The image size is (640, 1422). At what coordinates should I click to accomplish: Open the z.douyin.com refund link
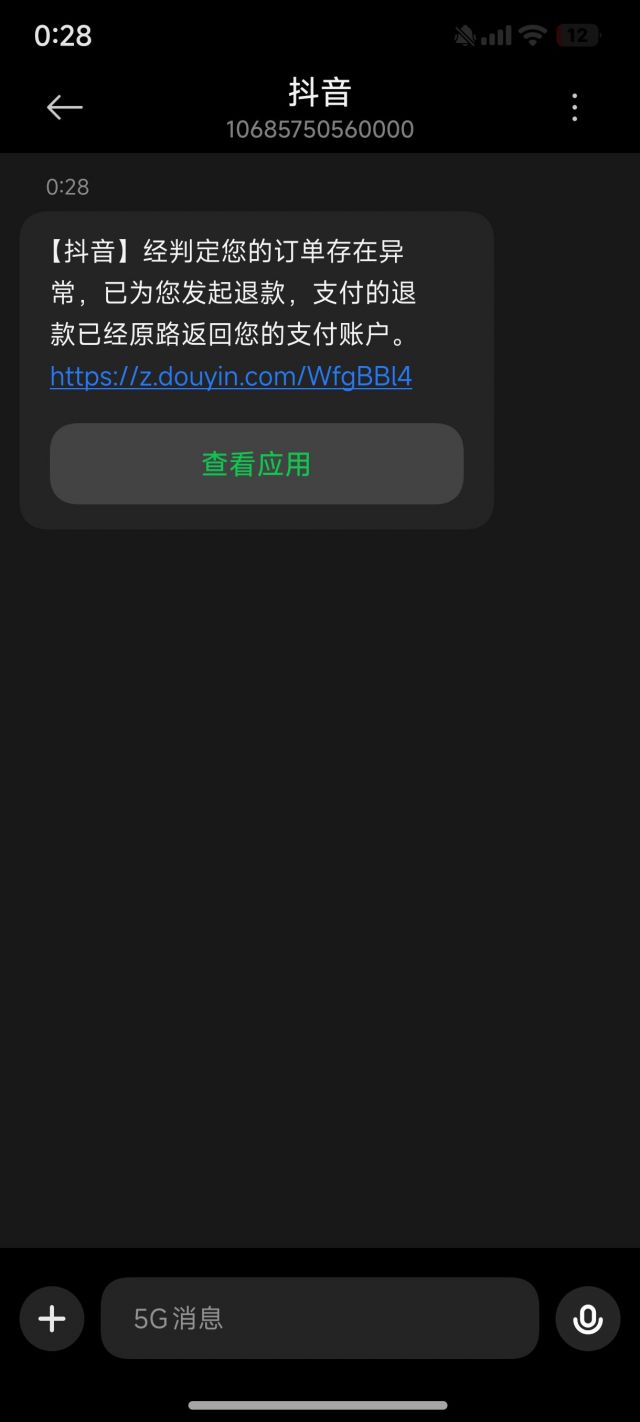click(231, 376)
